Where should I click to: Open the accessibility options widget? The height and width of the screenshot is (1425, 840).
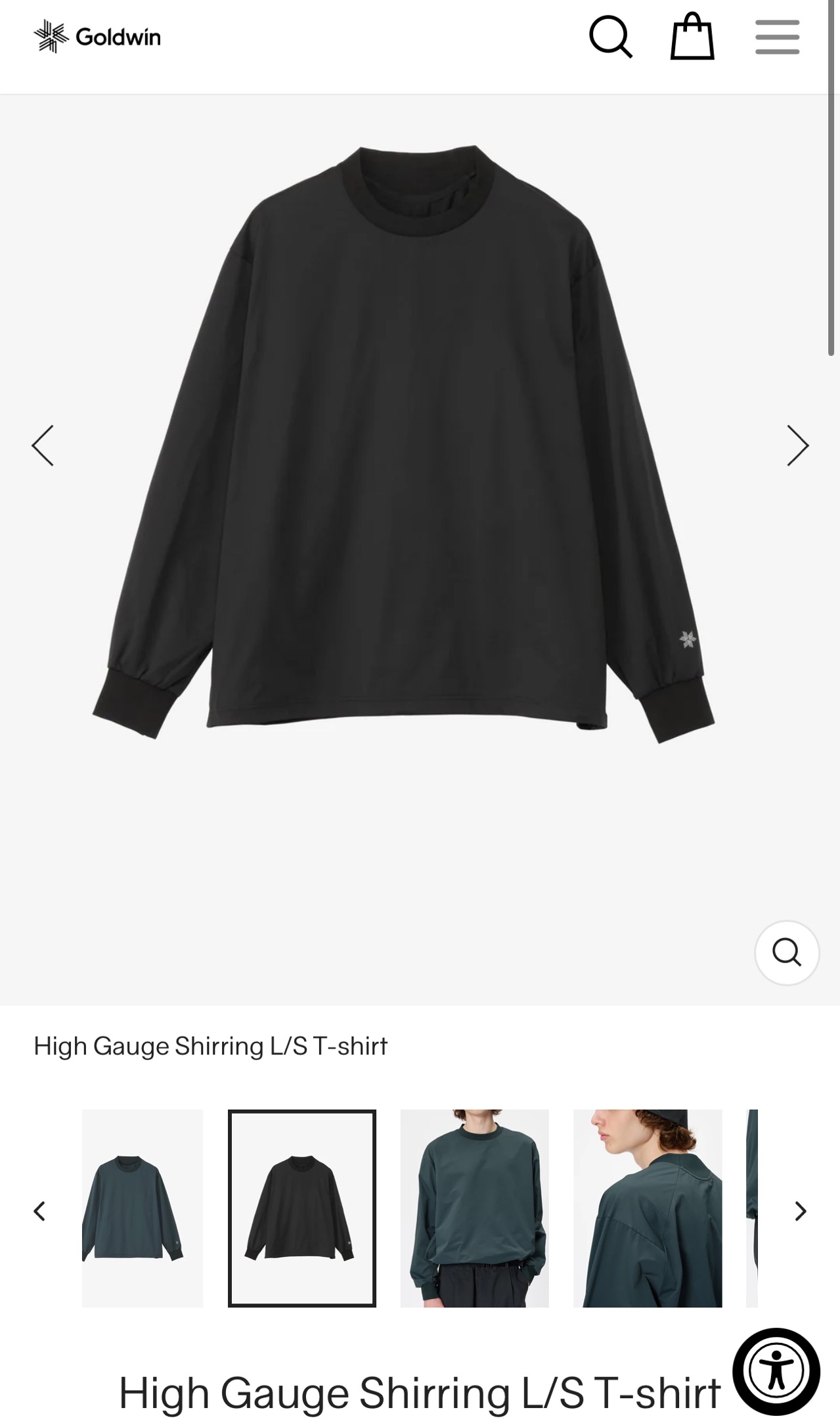tap(776, 1371)
